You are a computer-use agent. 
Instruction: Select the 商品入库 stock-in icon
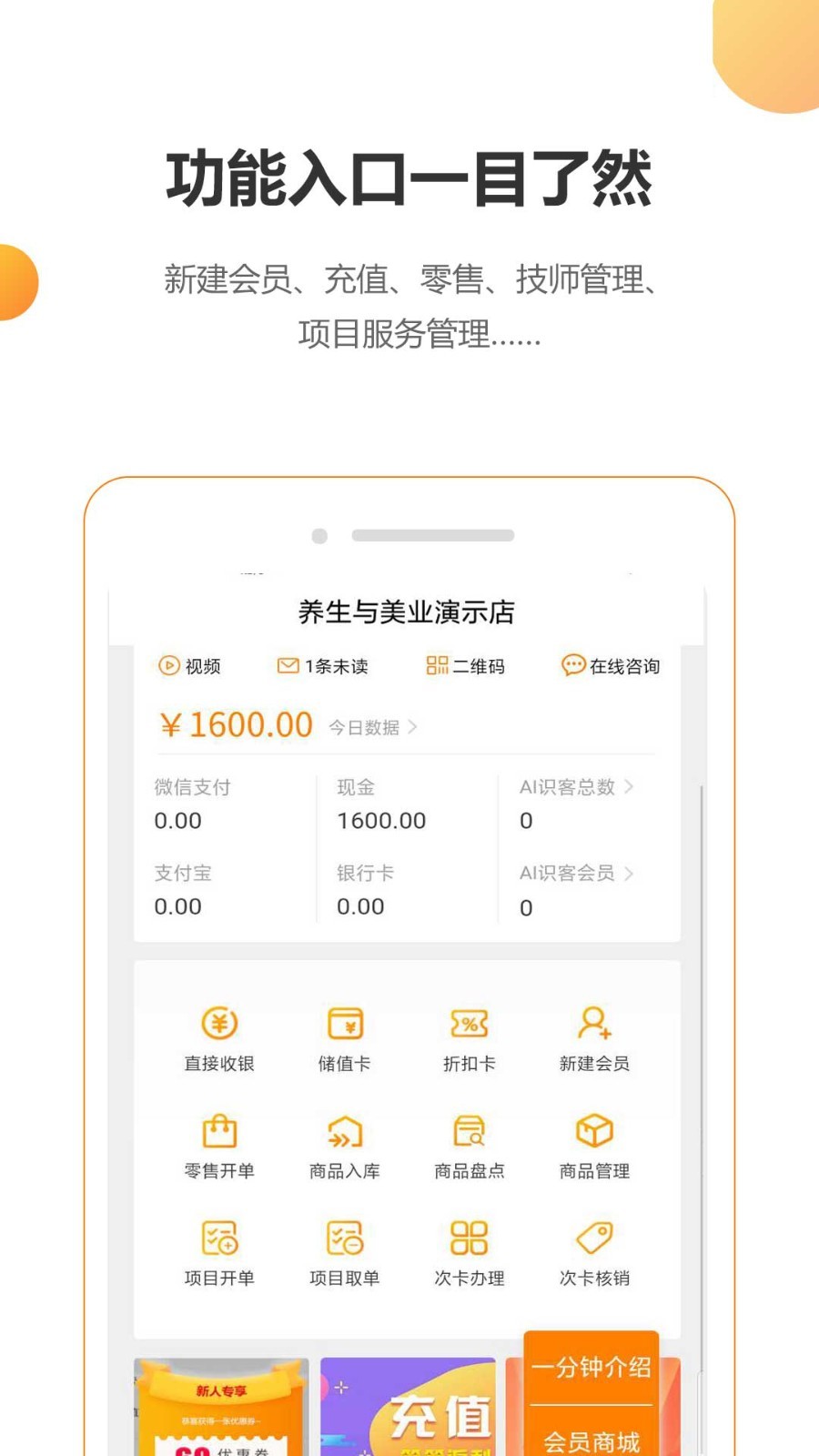tap(344, 1145)
